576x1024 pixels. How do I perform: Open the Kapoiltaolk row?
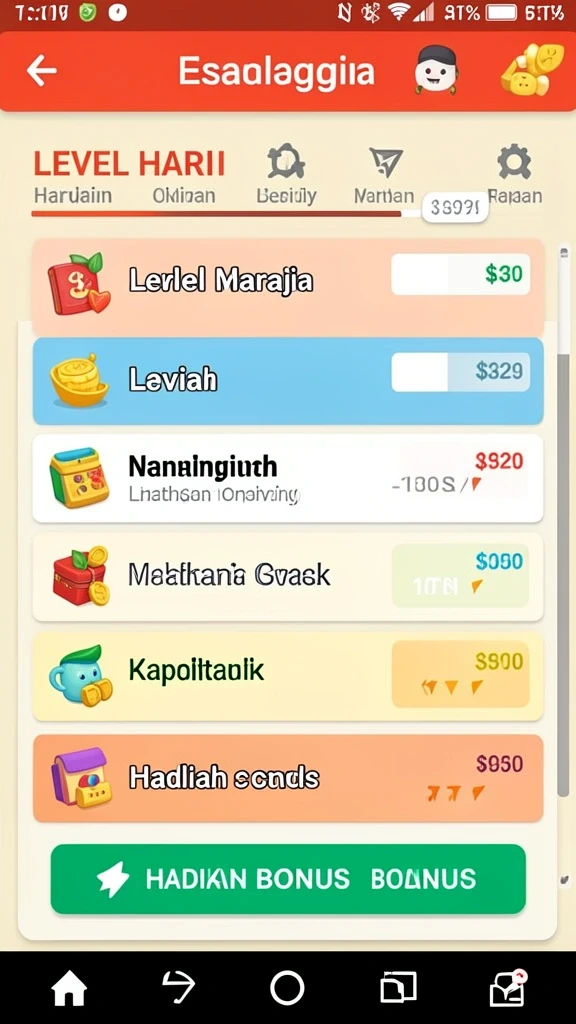[x=288, y=676]
